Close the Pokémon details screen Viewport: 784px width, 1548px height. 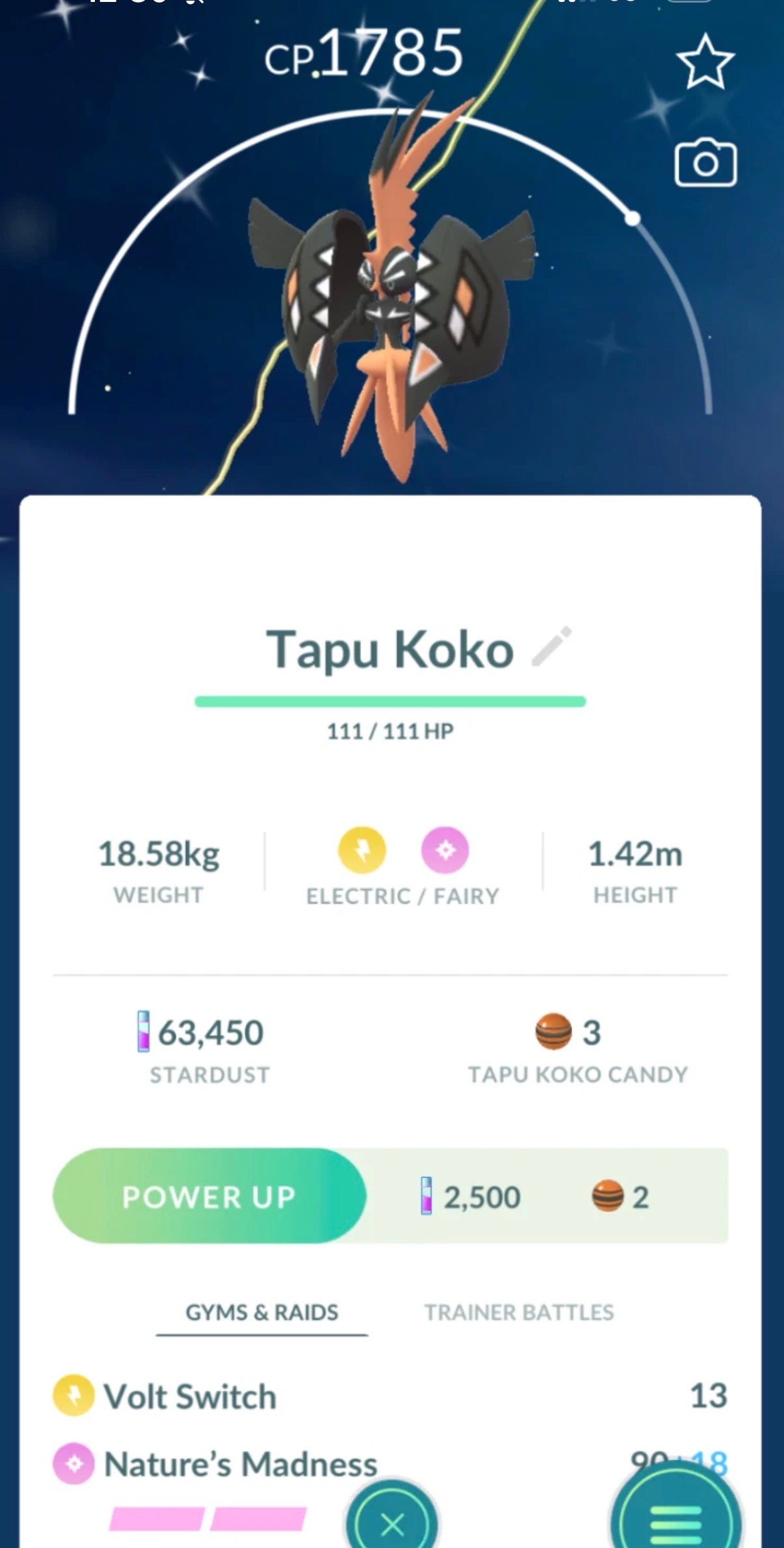[392, 1521]
